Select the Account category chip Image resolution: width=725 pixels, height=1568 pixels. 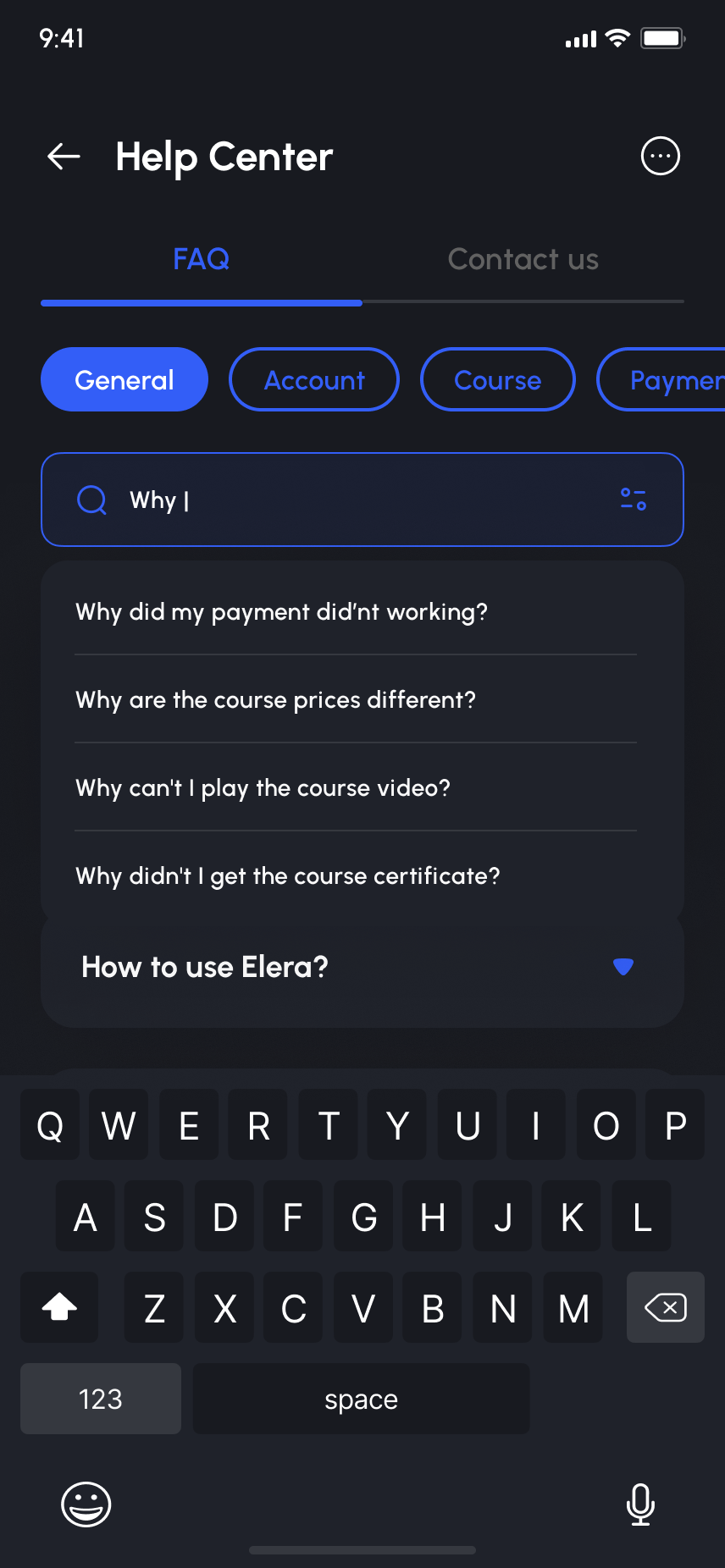pyautogui.click(x=314, y=380)
